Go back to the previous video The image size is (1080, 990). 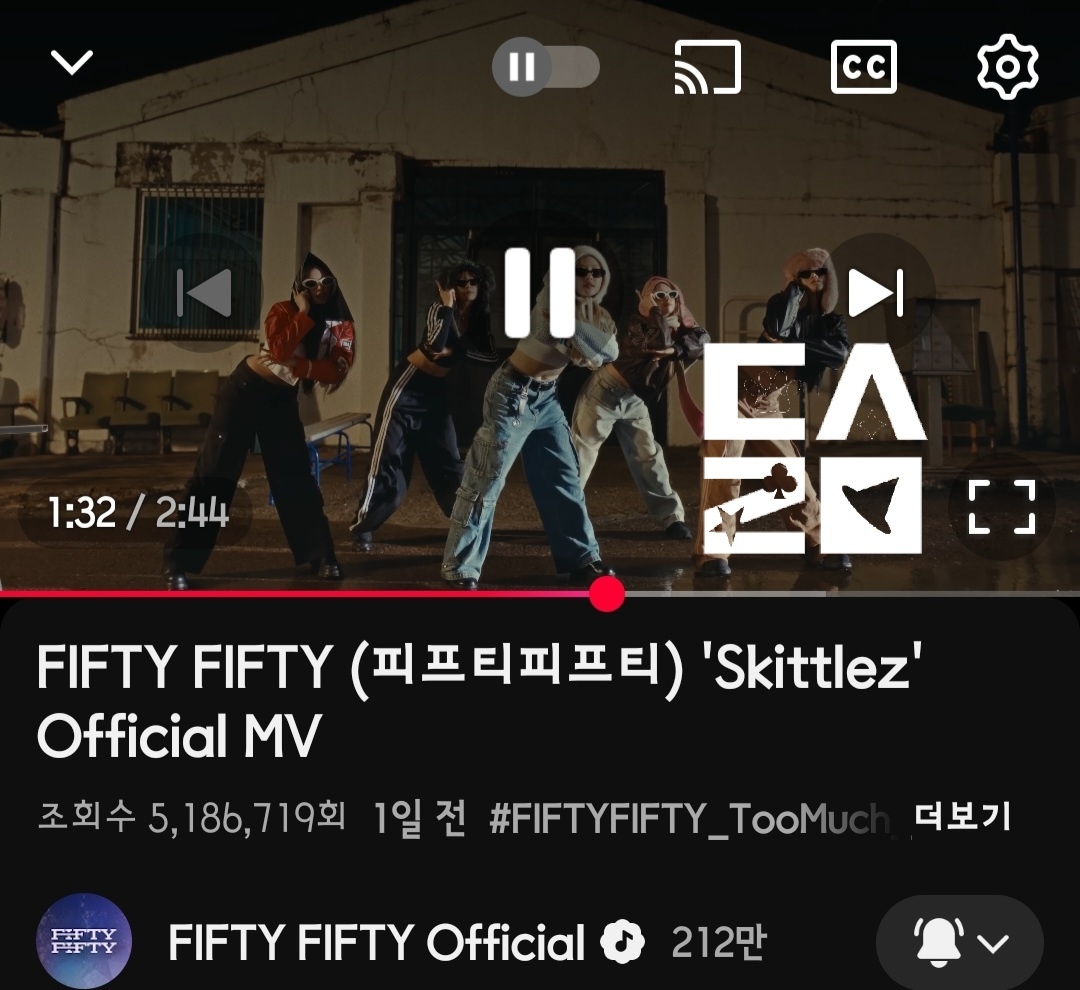coord(205,293)
